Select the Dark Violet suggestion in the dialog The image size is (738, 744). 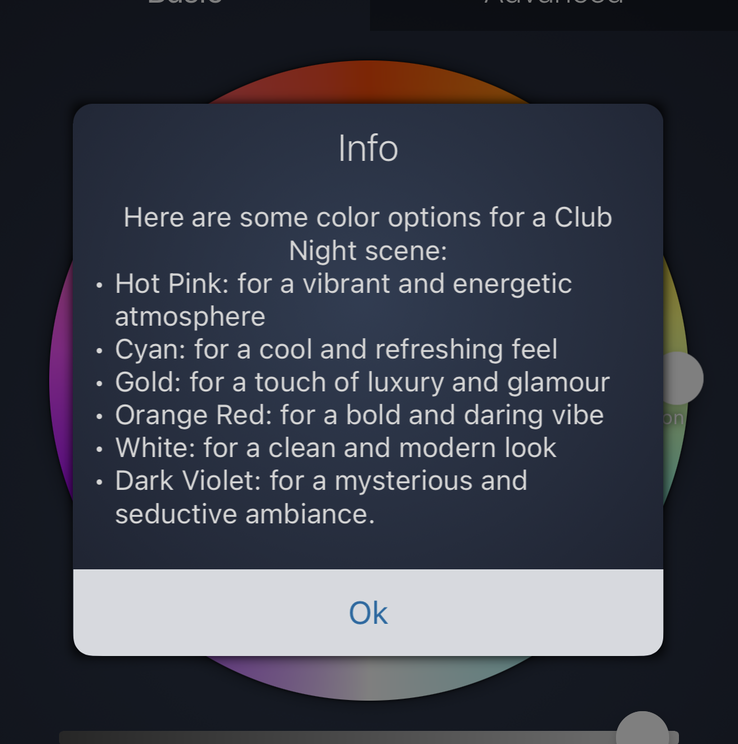point(322,481)
